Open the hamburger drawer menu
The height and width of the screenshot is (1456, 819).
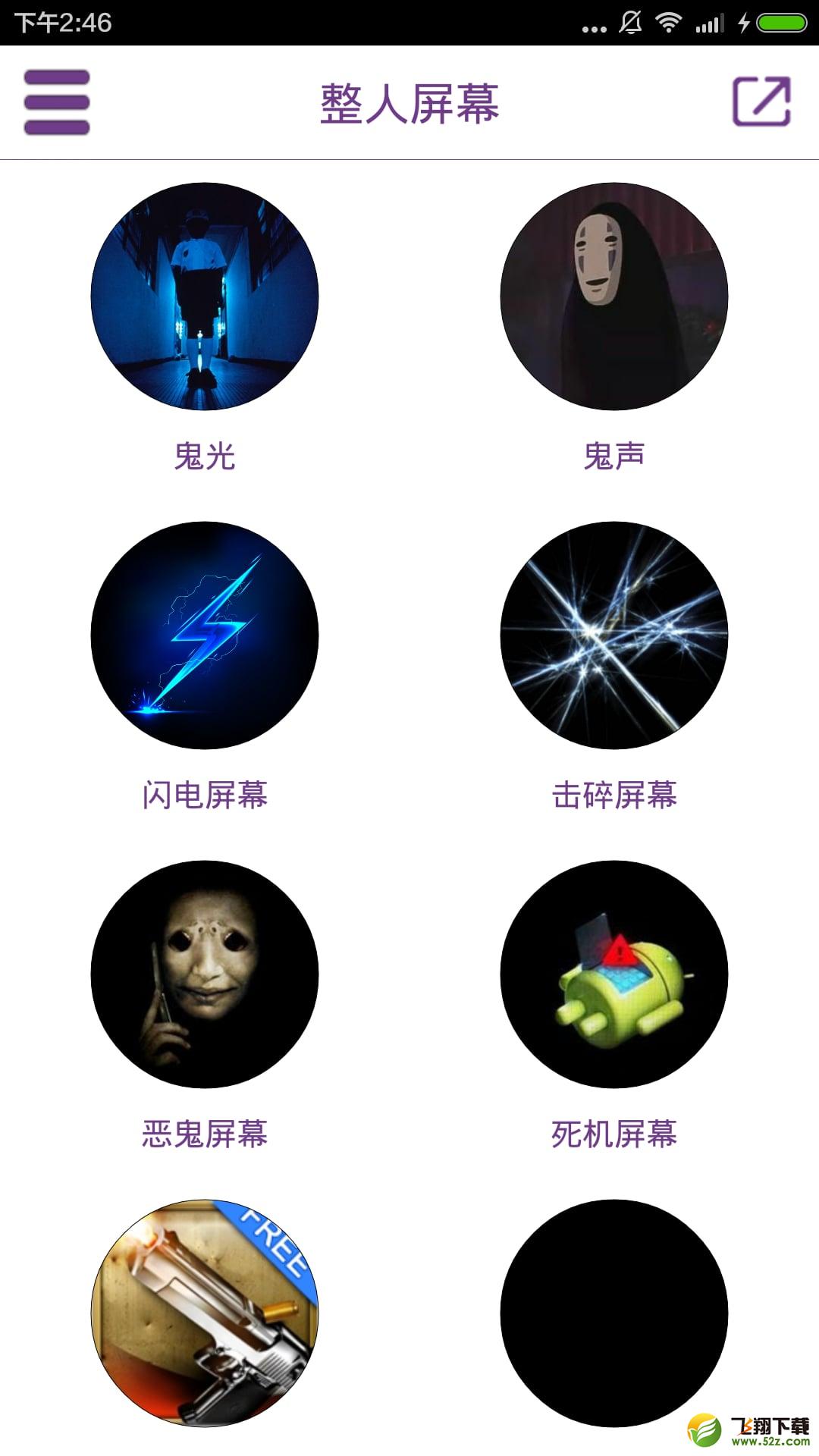point(57,102)
